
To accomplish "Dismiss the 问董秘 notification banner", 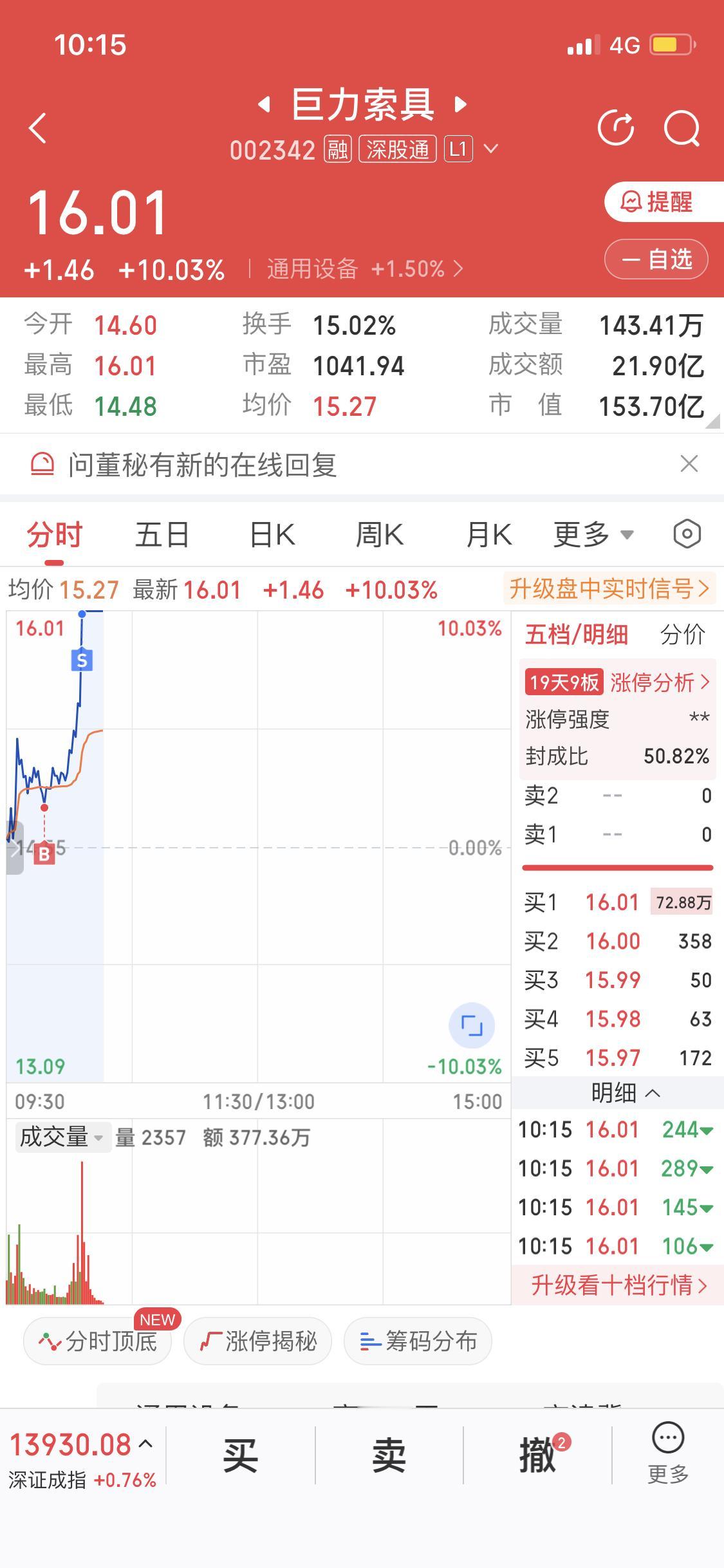I will (x=689, y=463).
